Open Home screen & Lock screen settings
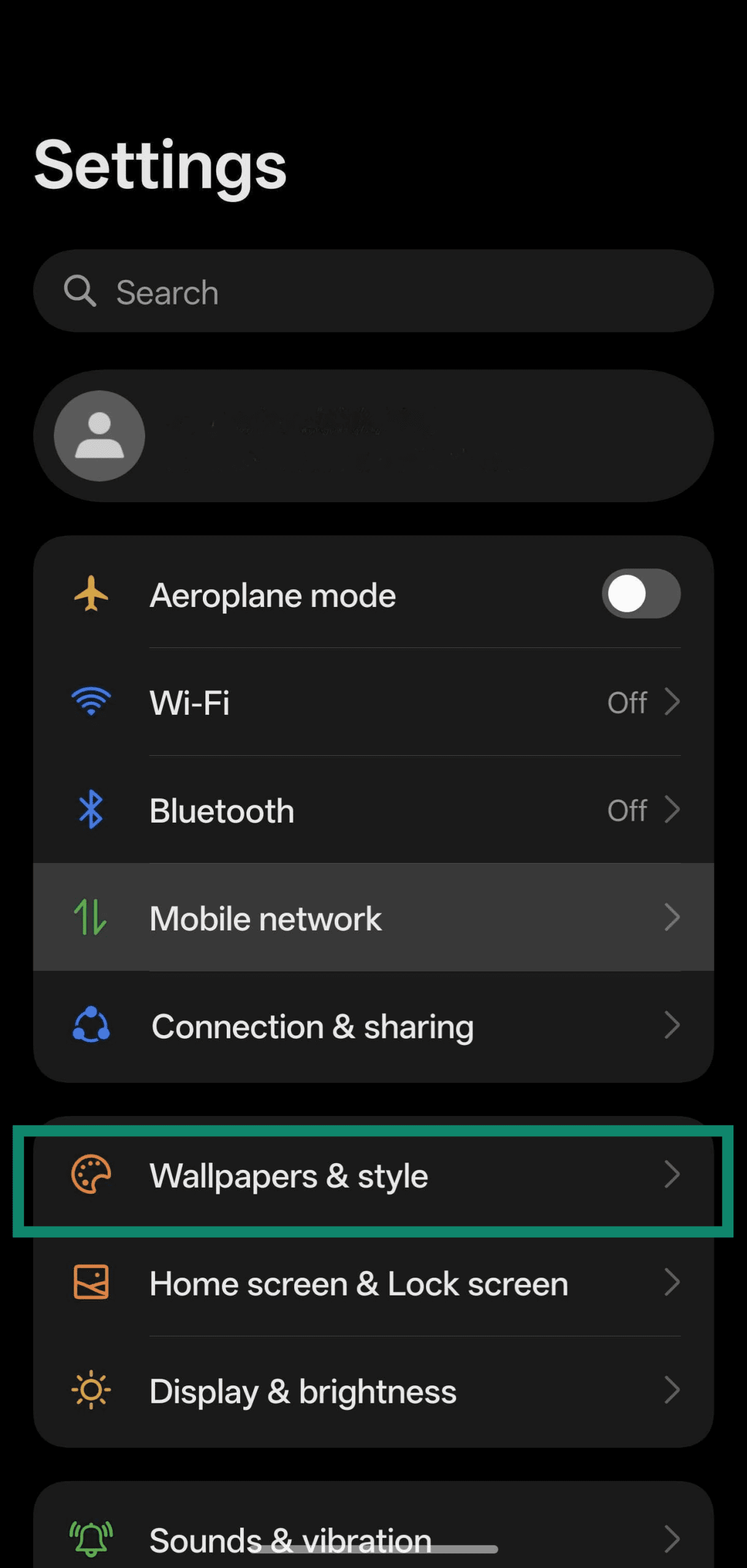Viewport: 747px width, 1568px height. (x=374, y=1283)
